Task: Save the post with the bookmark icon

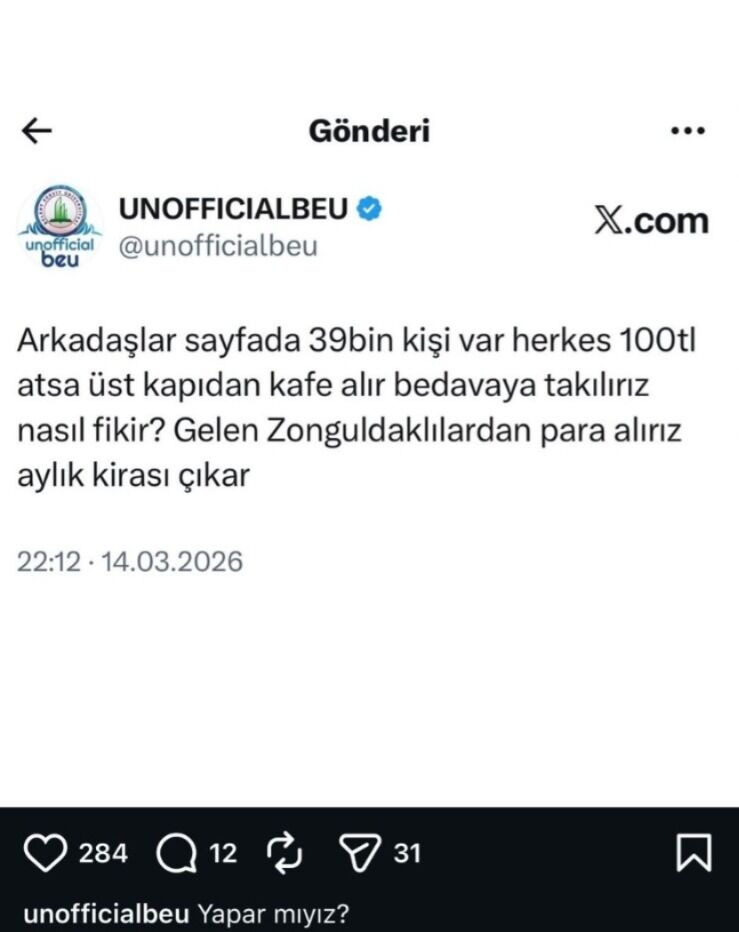Action: [x=693, y=853]
